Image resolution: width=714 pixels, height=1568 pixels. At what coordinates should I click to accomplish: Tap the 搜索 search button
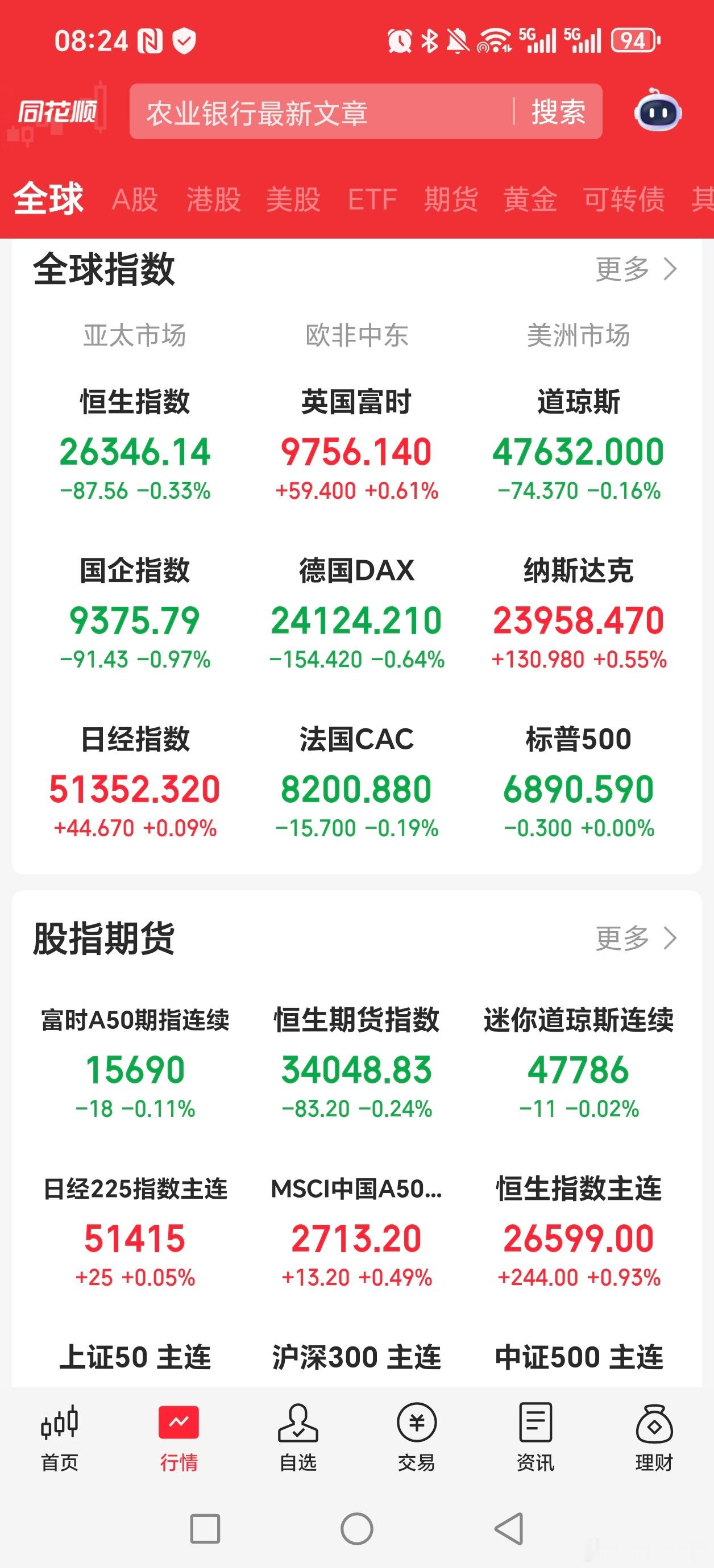[x=559, y=111]
